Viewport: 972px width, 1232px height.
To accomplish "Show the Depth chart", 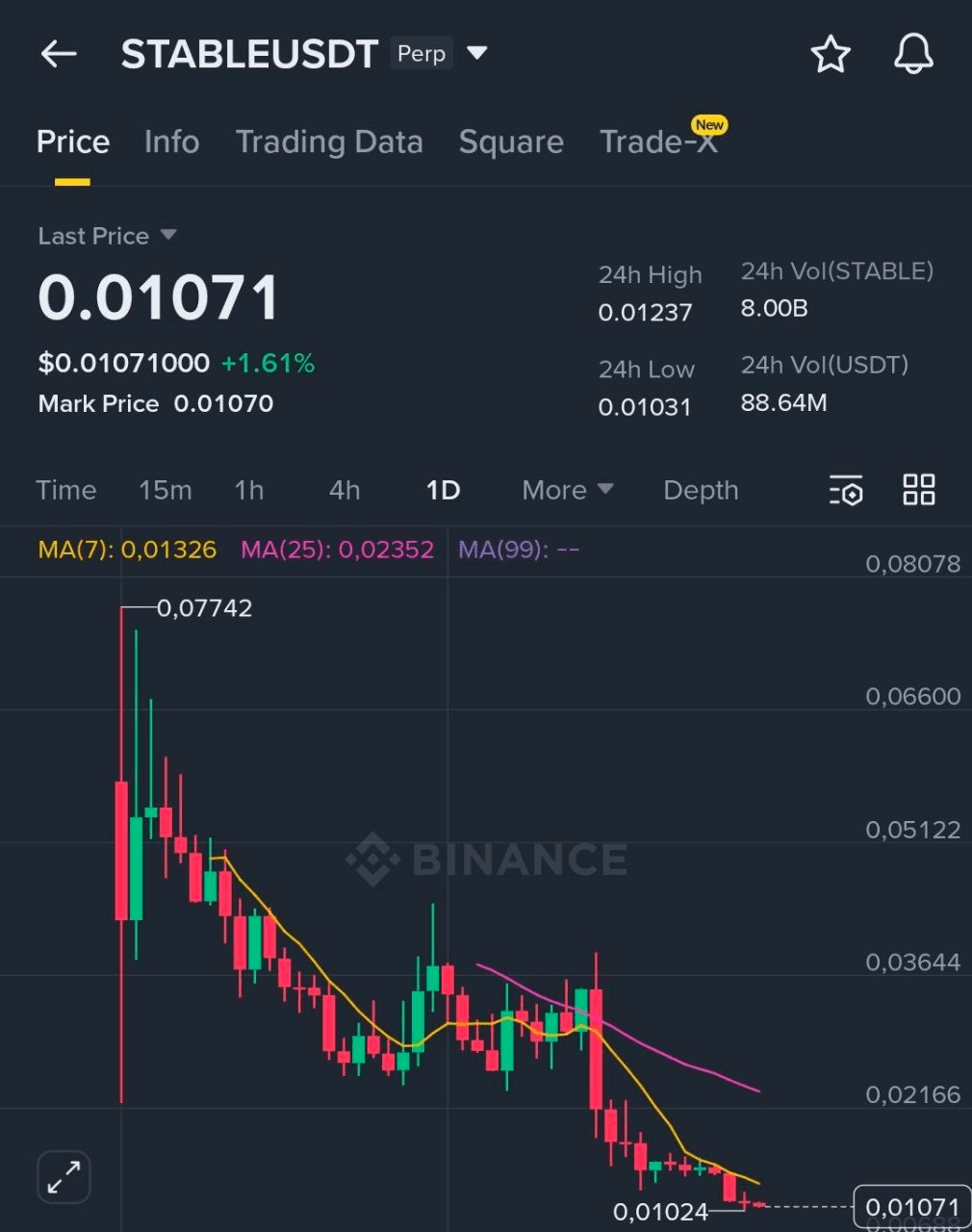I will [x=701, y=490].
